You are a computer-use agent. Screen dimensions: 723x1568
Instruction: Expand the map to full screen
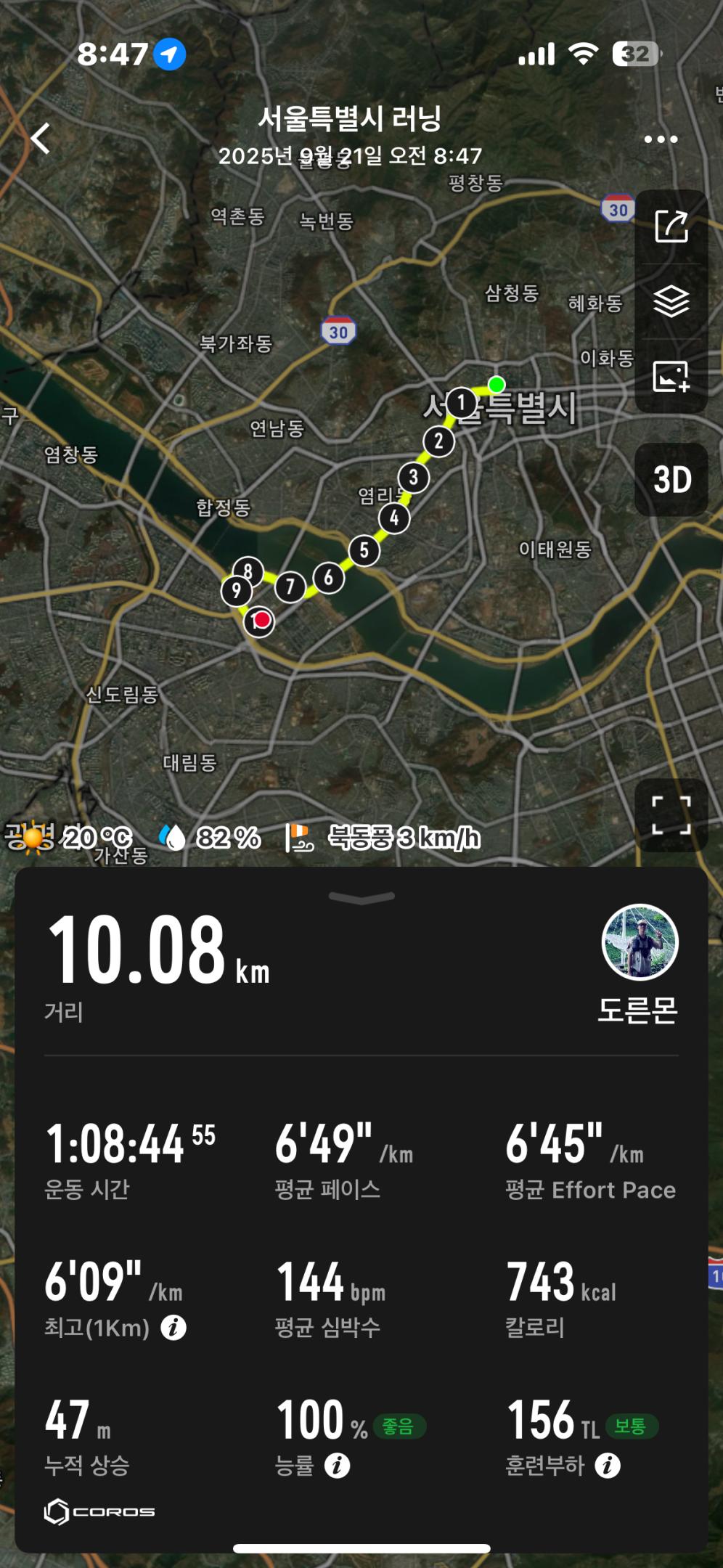(x=671, y=815)
